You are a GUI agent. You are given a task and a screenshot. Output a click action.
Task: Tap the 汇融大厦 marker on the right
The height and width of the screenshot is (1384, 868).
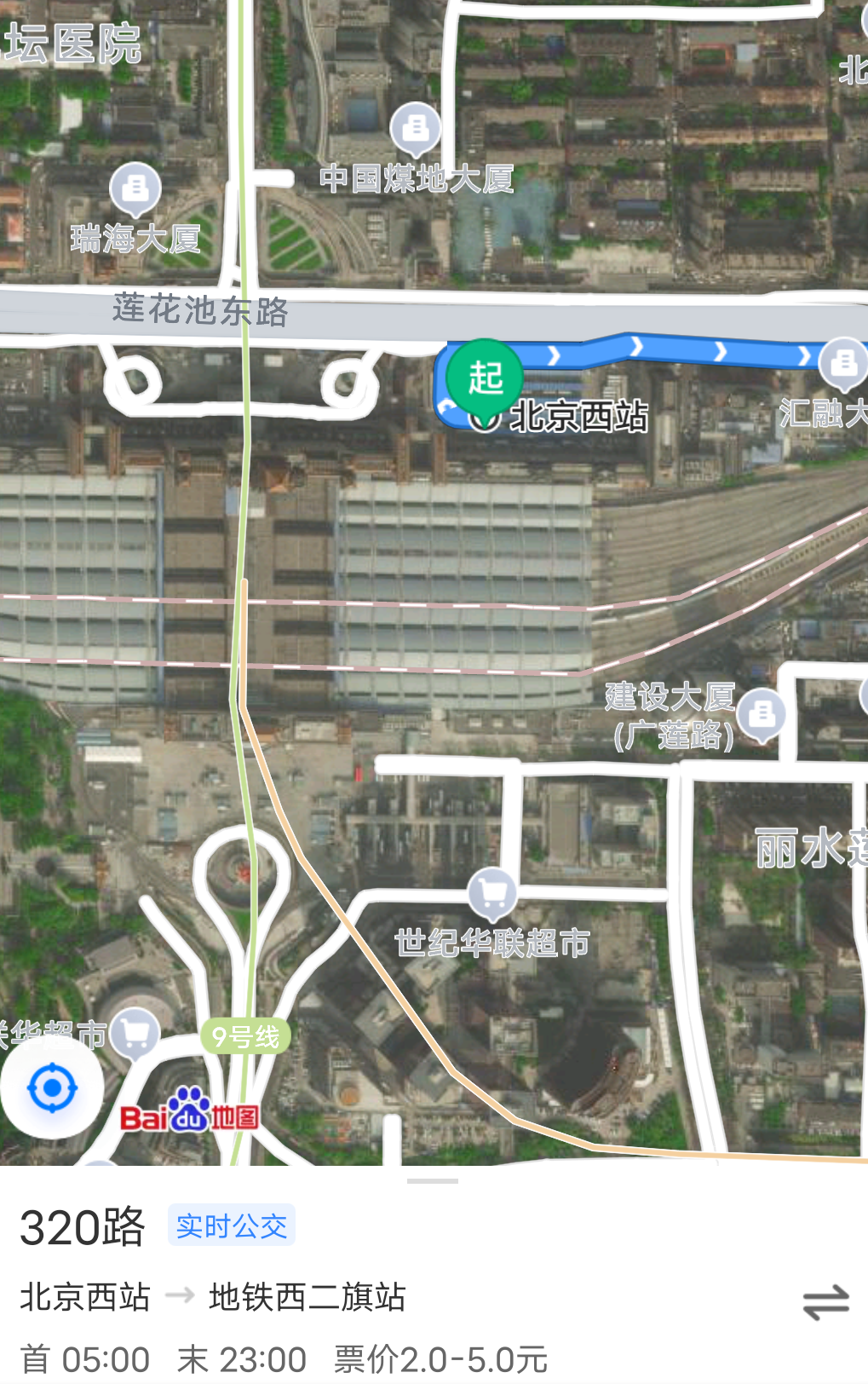[843, 361]
